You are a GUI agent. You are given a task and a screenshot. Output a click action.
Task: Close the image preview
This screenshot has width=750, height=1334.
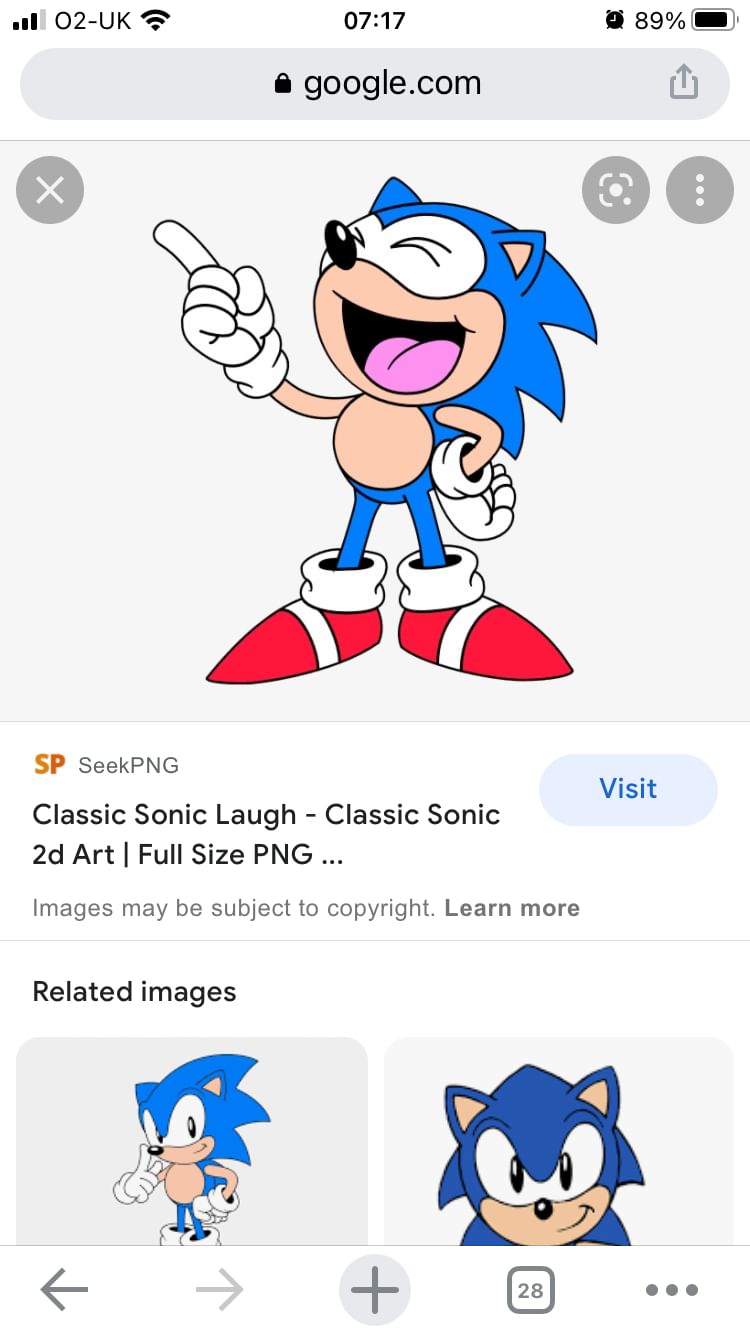(x=50, y=189)
